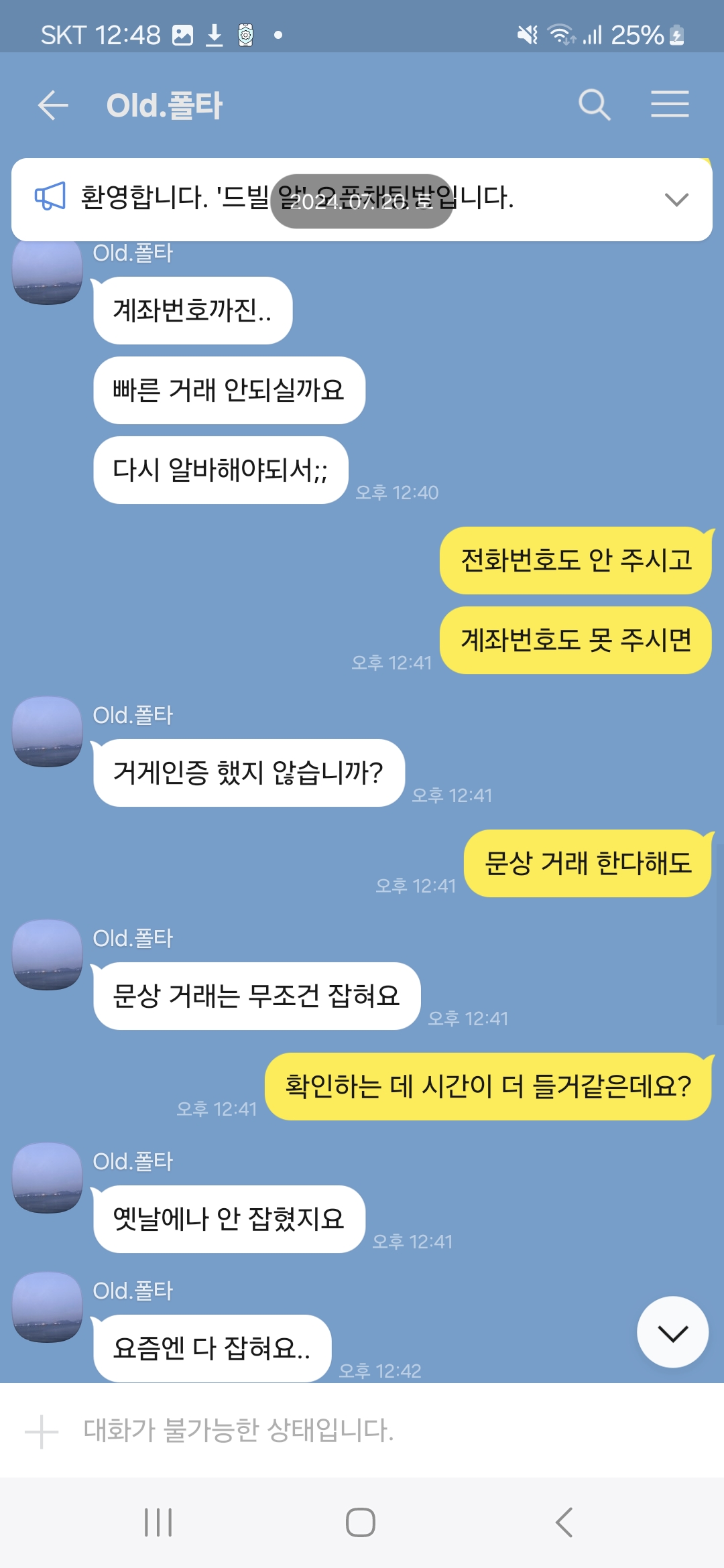Viewport: 724px width, 1568px height.
Task: Go to the phone home screen
Action: point(361,1522)
